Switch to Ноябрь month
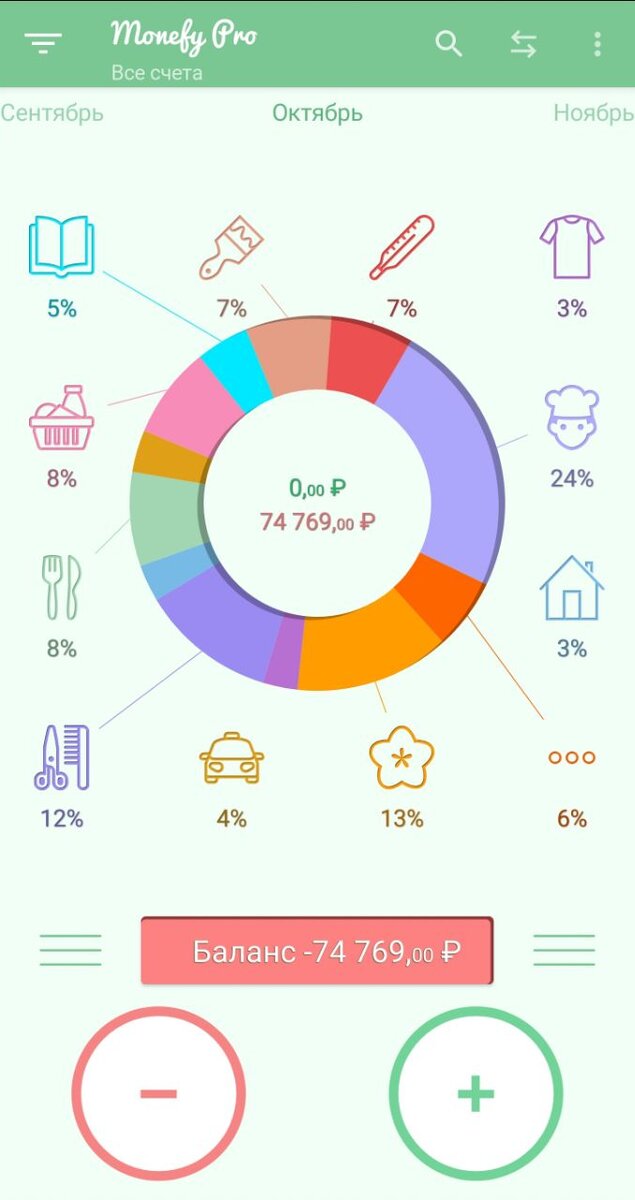This screenshot has width=635, height=1200. pyautogui.click(x=593, y=113)
